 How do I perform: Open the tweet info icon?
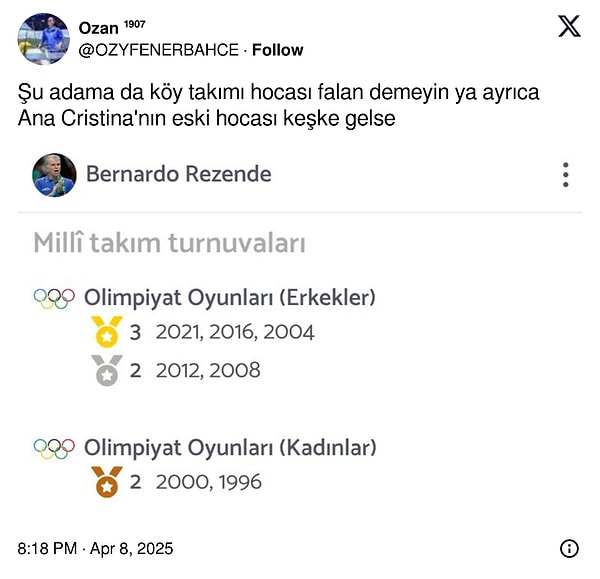pyautogui.click(x=569, y=548)
